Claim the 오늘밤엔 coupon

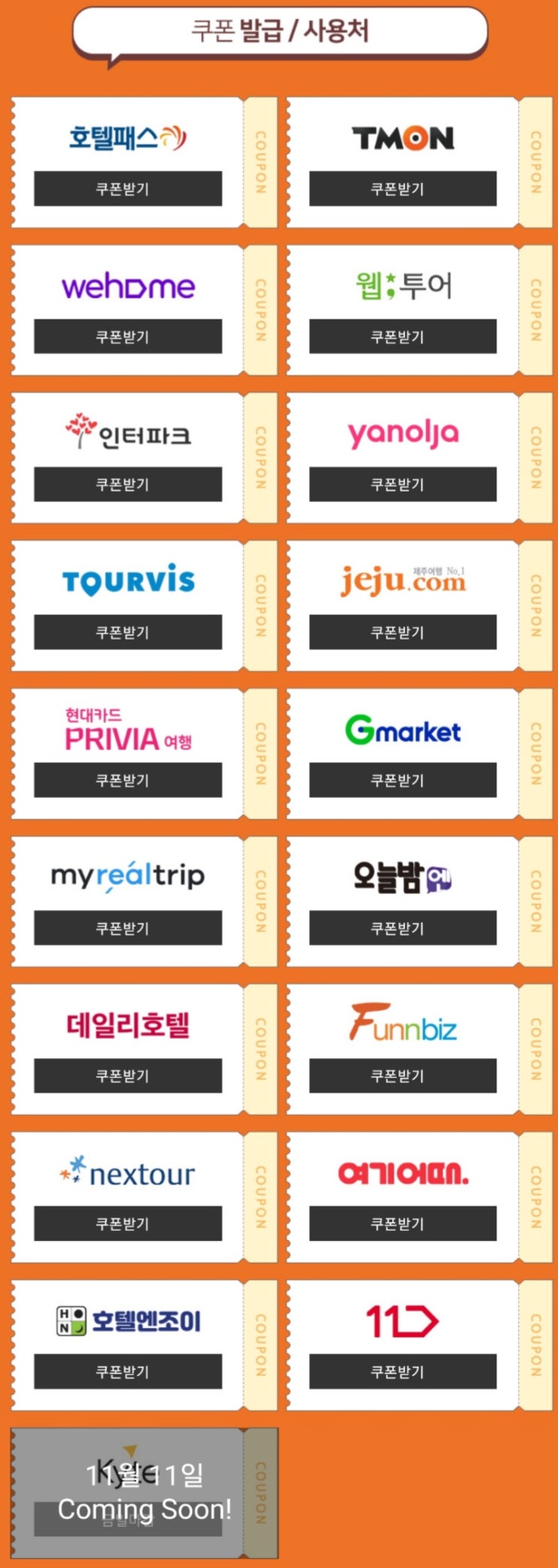403,928
